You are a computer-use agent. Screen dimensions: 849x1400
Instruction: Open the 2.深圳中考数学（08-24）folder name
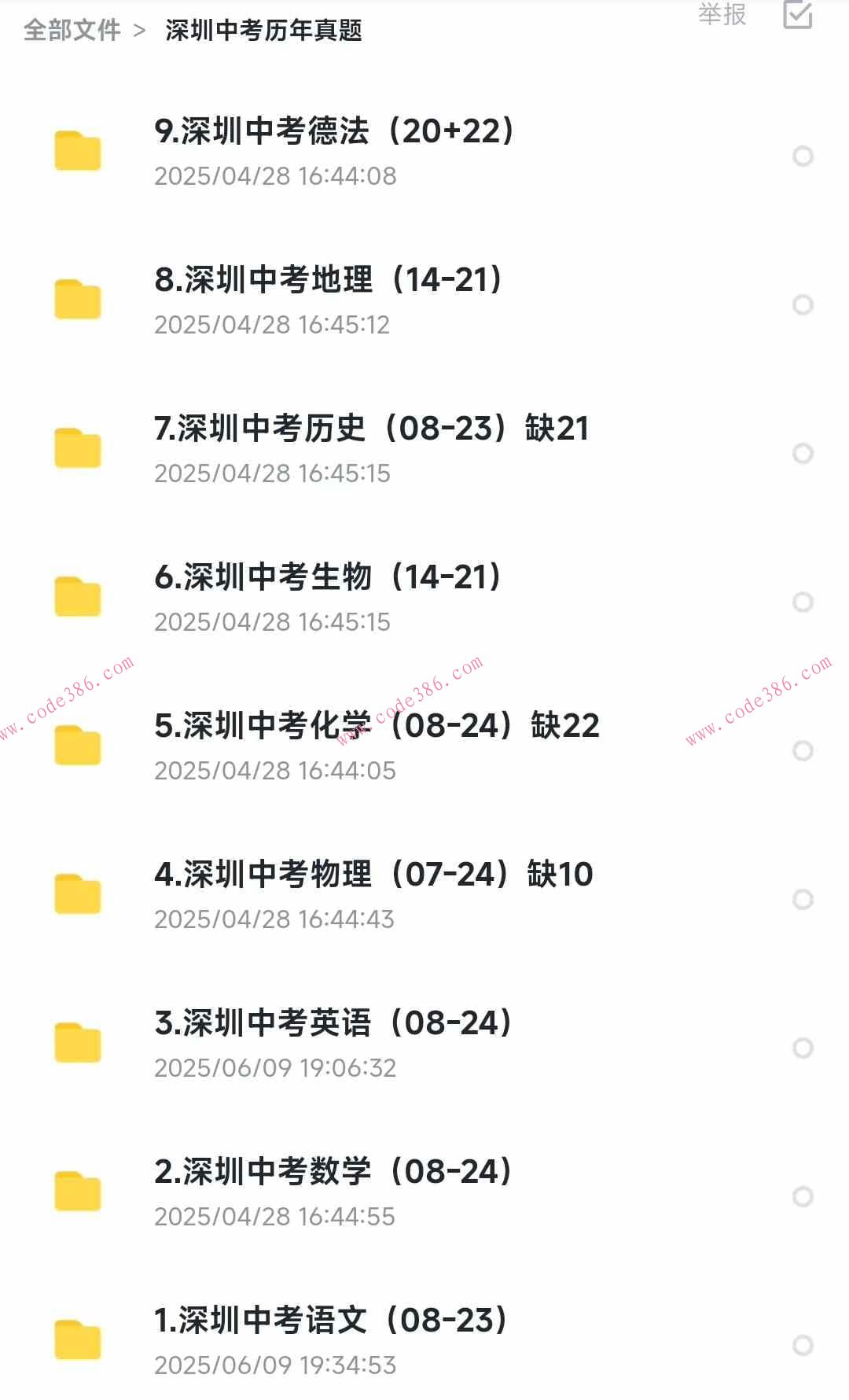coord(333,1170)
